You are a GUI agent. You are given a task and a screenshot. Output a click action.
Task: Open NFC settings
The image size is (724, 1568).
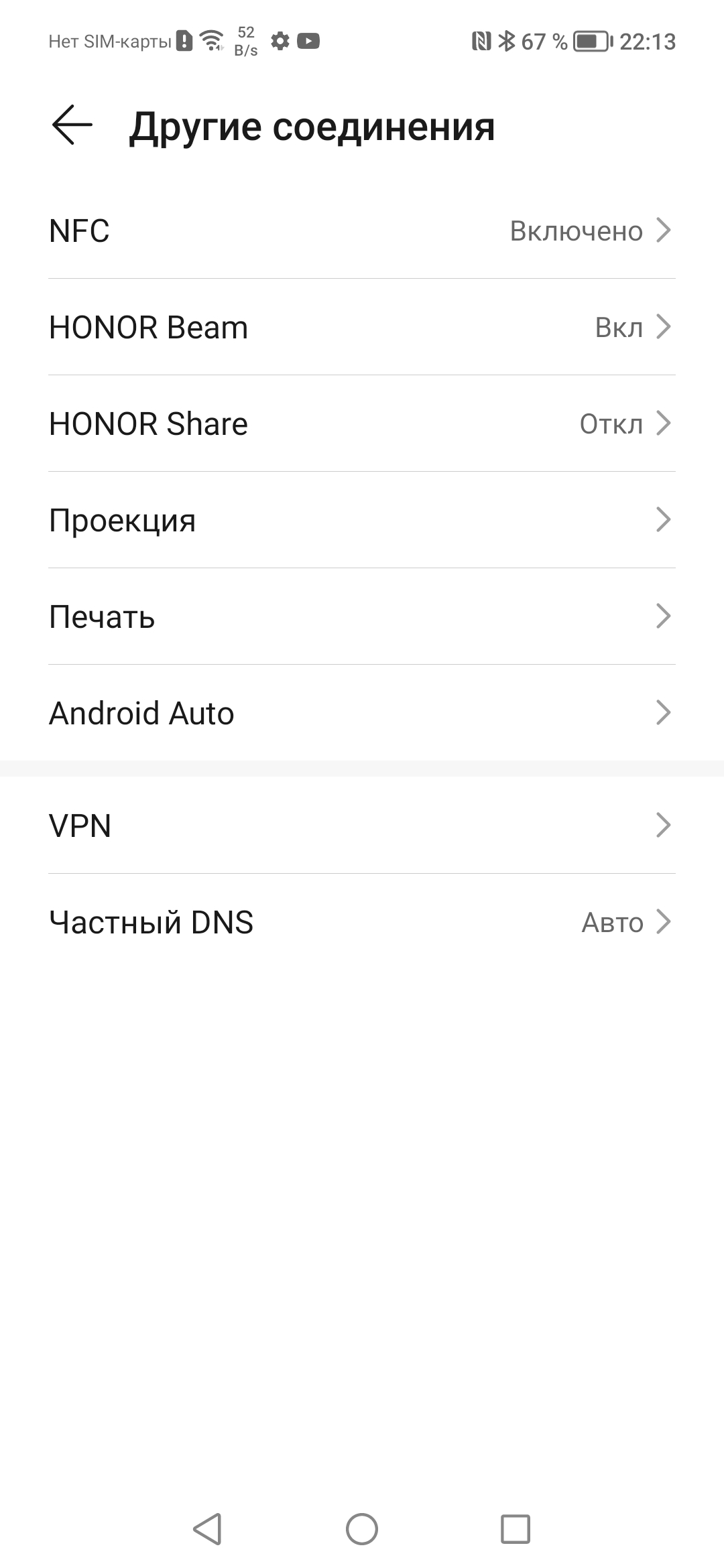click(361, 231)
